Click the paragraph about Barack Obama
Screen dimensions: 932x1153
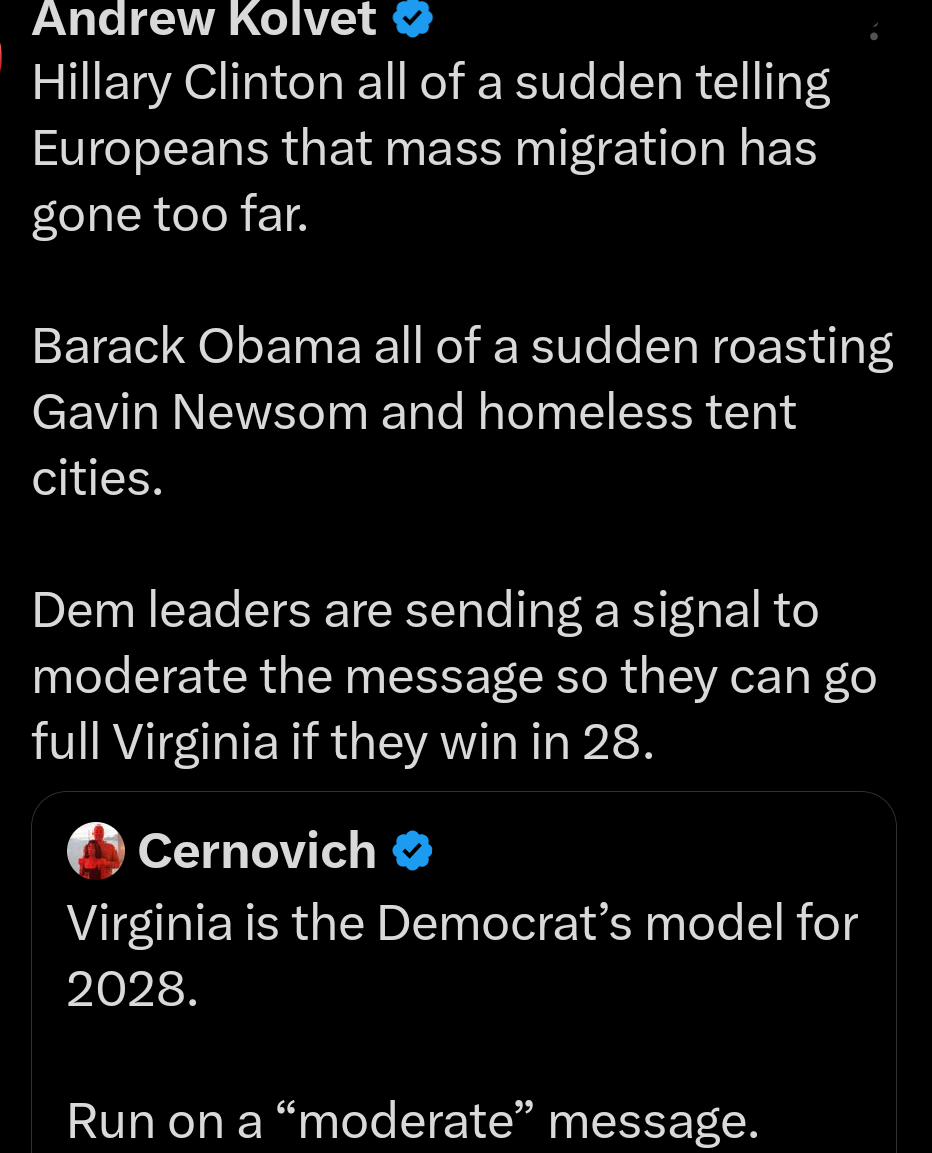[x=460, y=411]
